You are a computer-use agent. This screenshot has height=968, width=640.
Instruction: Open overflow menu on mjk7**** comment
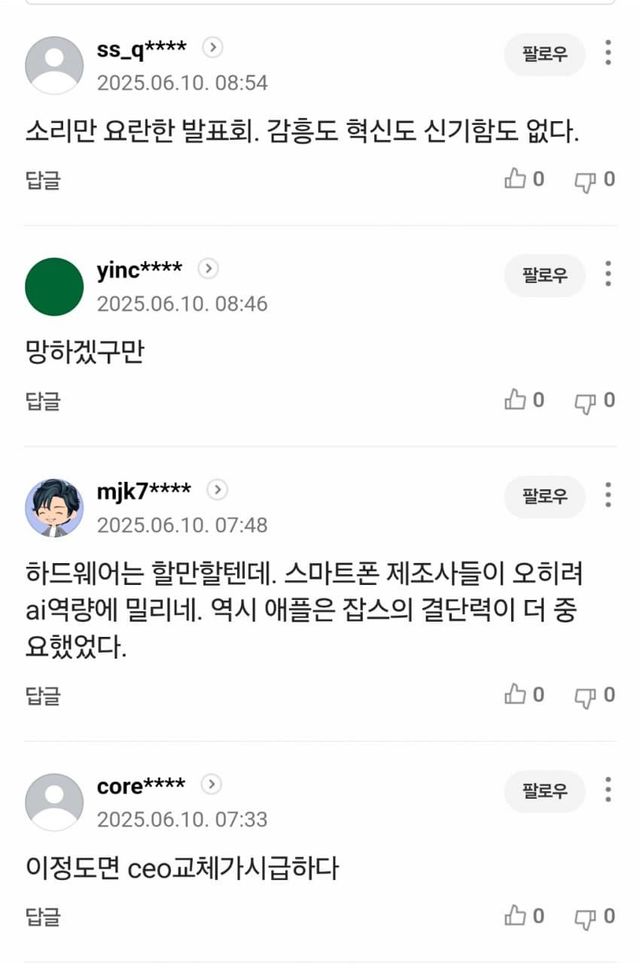tap(608, 495)
